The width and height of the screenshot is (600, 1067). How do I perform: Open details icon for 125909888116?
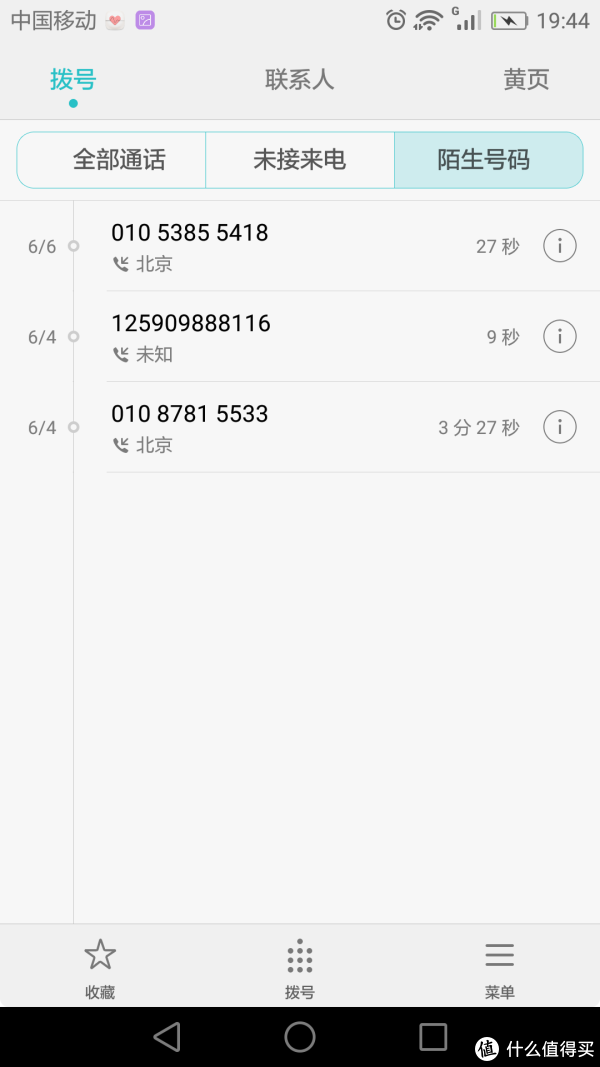tap(560, 336)
